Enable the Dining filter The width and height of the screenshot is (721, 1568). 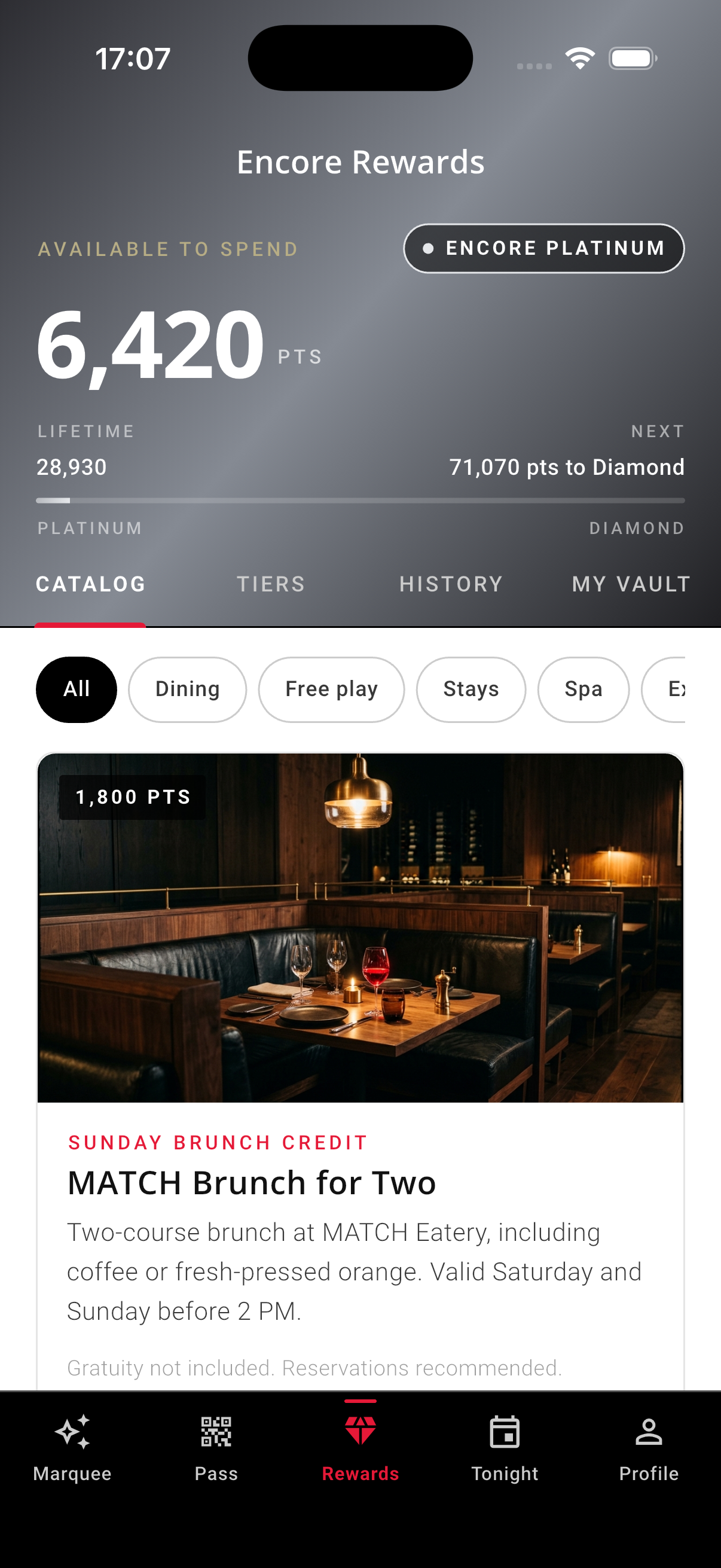(x=187, y=689)
